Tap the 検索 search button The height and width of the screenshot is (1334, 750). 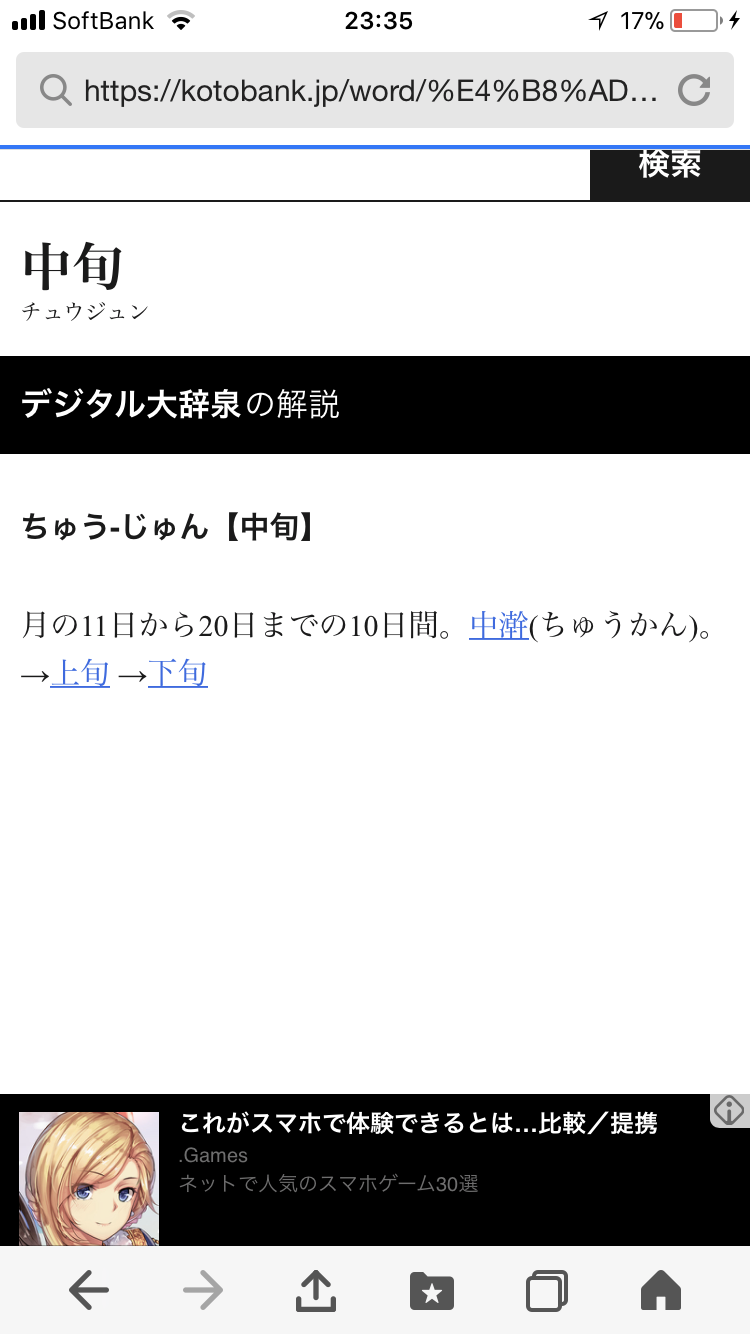669,170
